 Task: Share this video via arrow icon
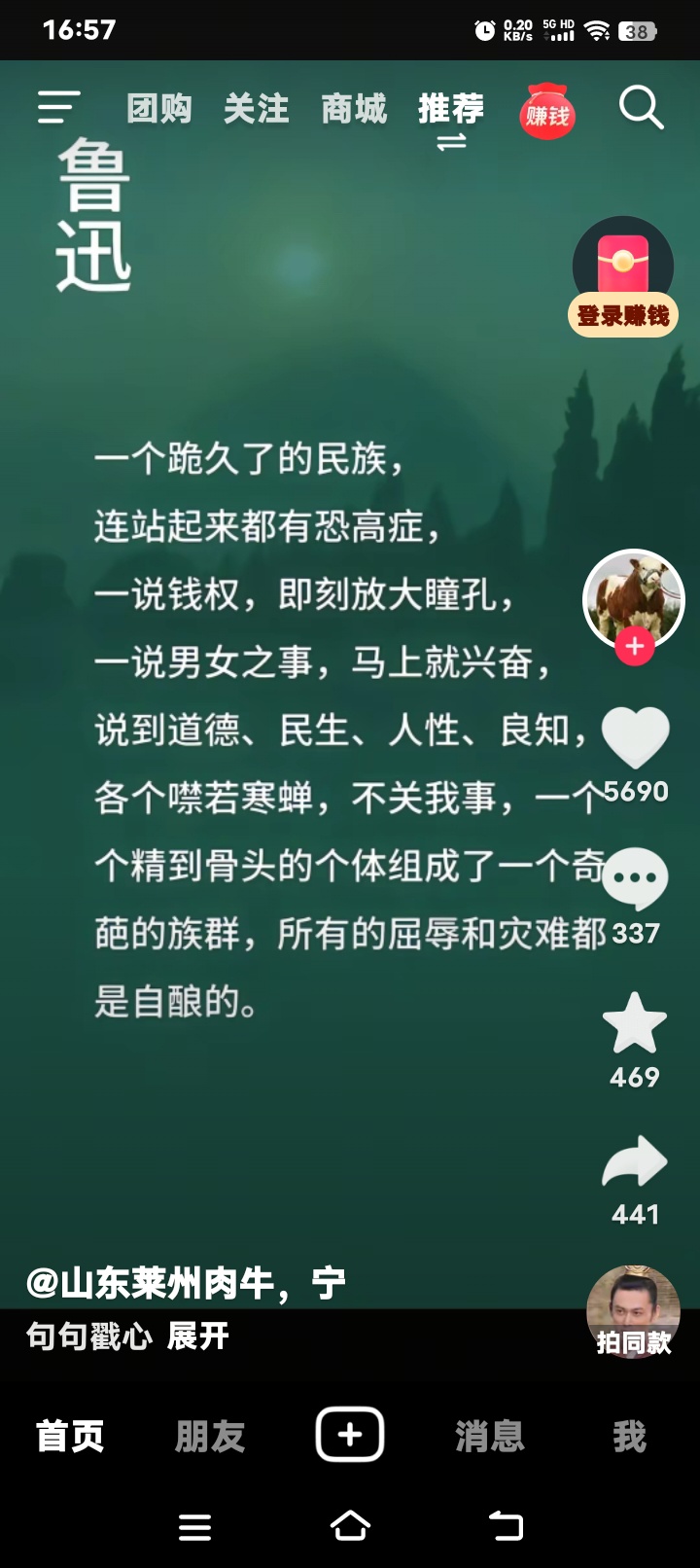coord(635,1162)
